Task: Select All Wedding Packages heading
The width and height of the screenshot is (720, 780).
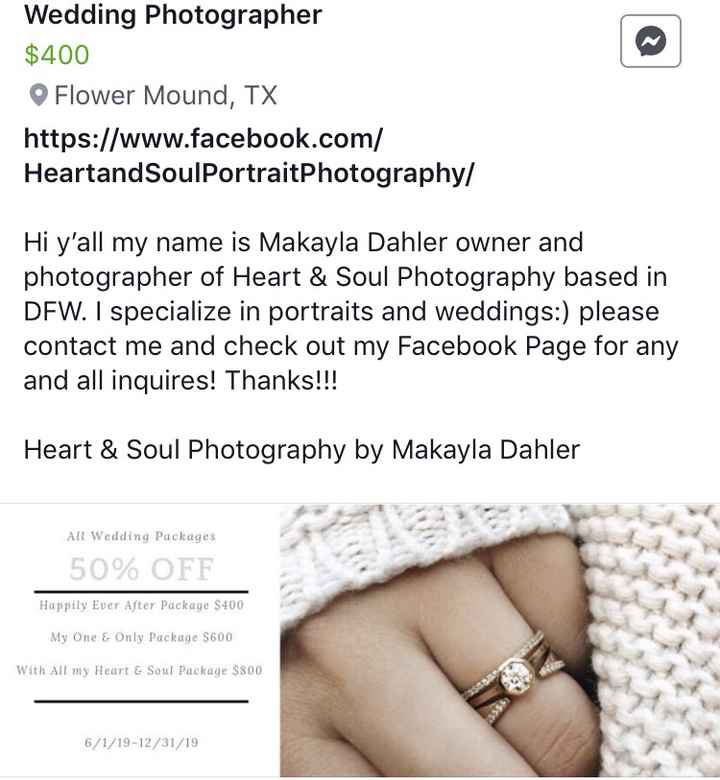Action: pyautogui.click(x=140, y=536)
